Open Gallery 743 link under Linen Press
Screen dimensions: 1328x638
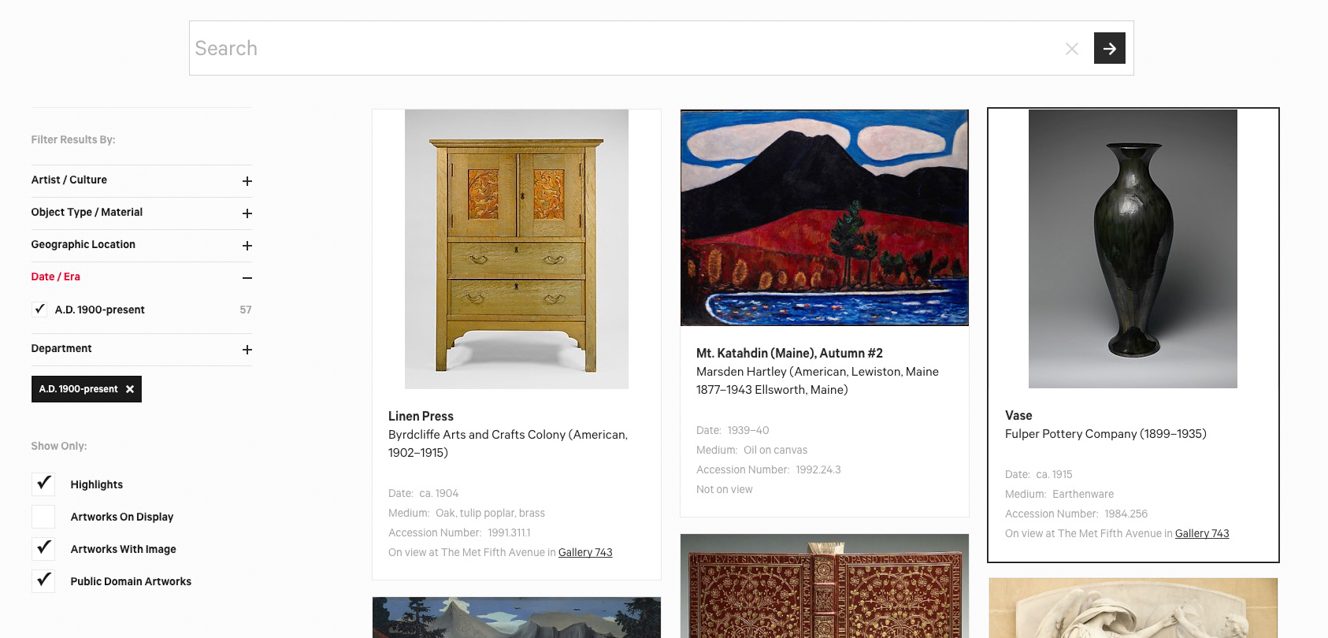585,552
